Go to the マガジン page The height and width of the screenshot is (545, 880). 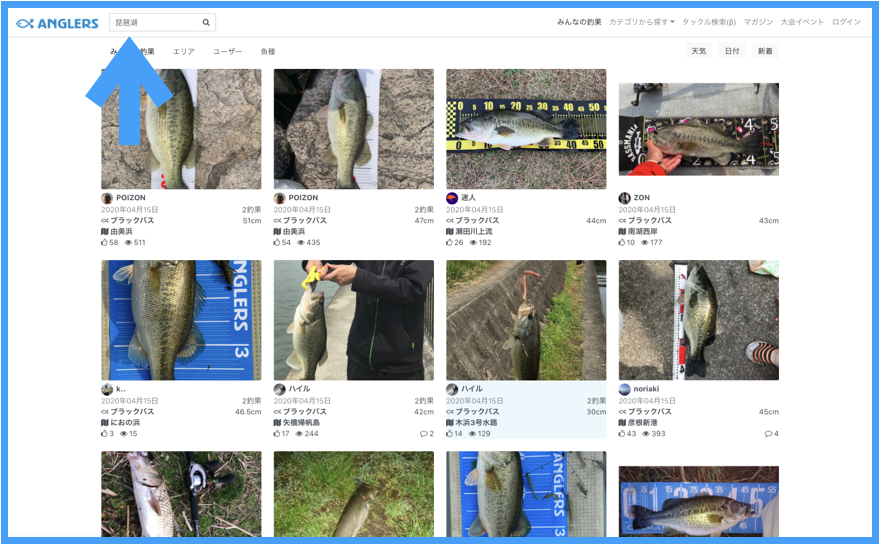(758, 22)
